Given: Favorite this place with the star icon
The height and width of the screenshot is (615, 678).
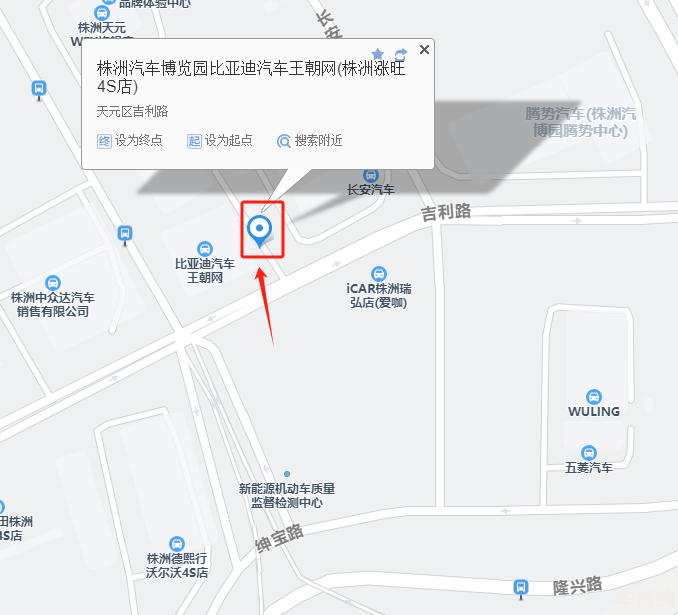Looking at the screenshot, I should pos(378,53).
